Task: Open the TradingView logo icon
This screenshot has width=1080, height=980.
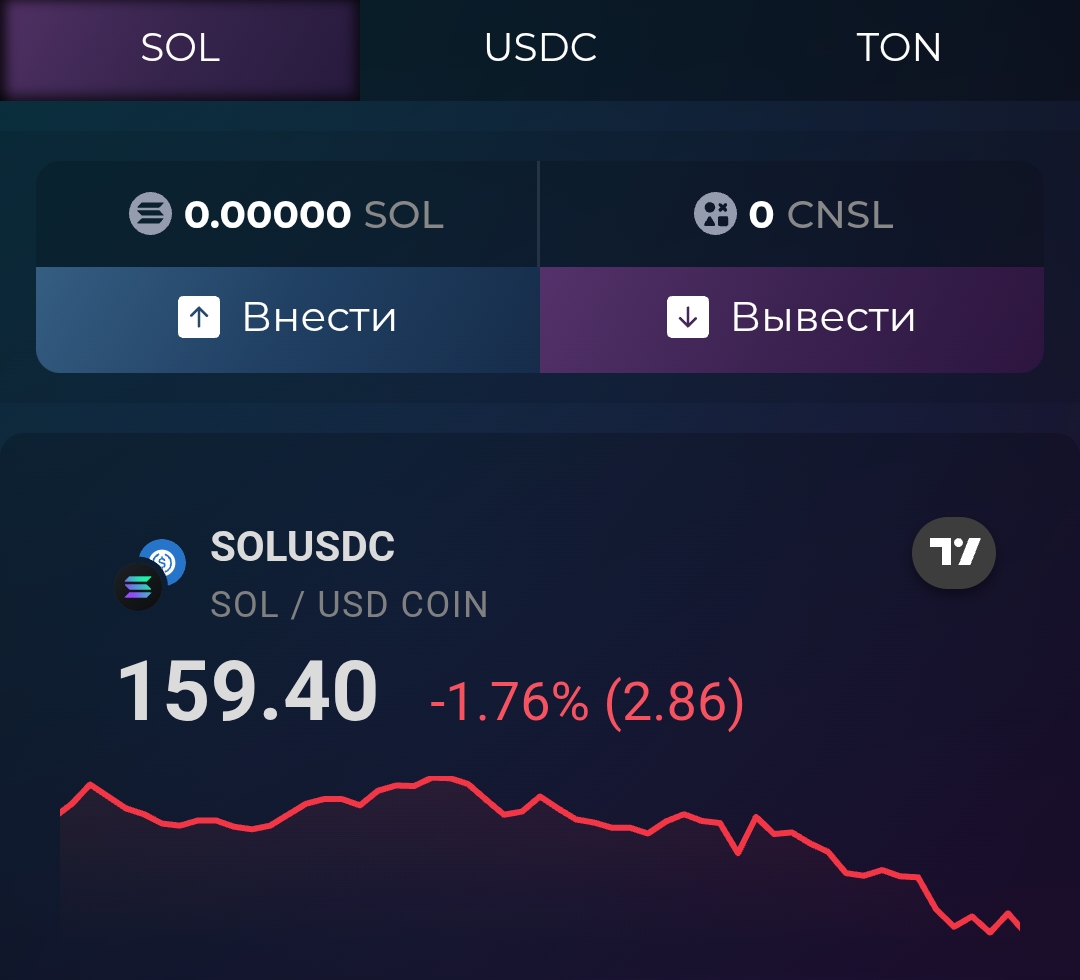Action: [953, 552]
